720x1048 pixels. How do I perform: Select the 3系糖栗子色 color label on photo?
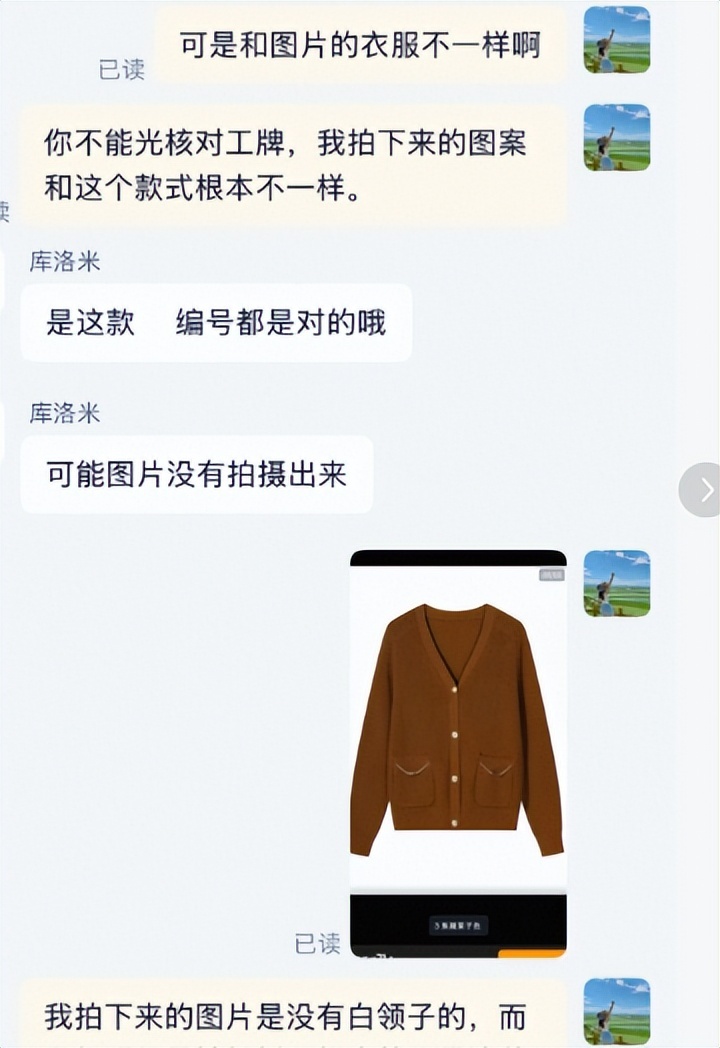(458, 925)
